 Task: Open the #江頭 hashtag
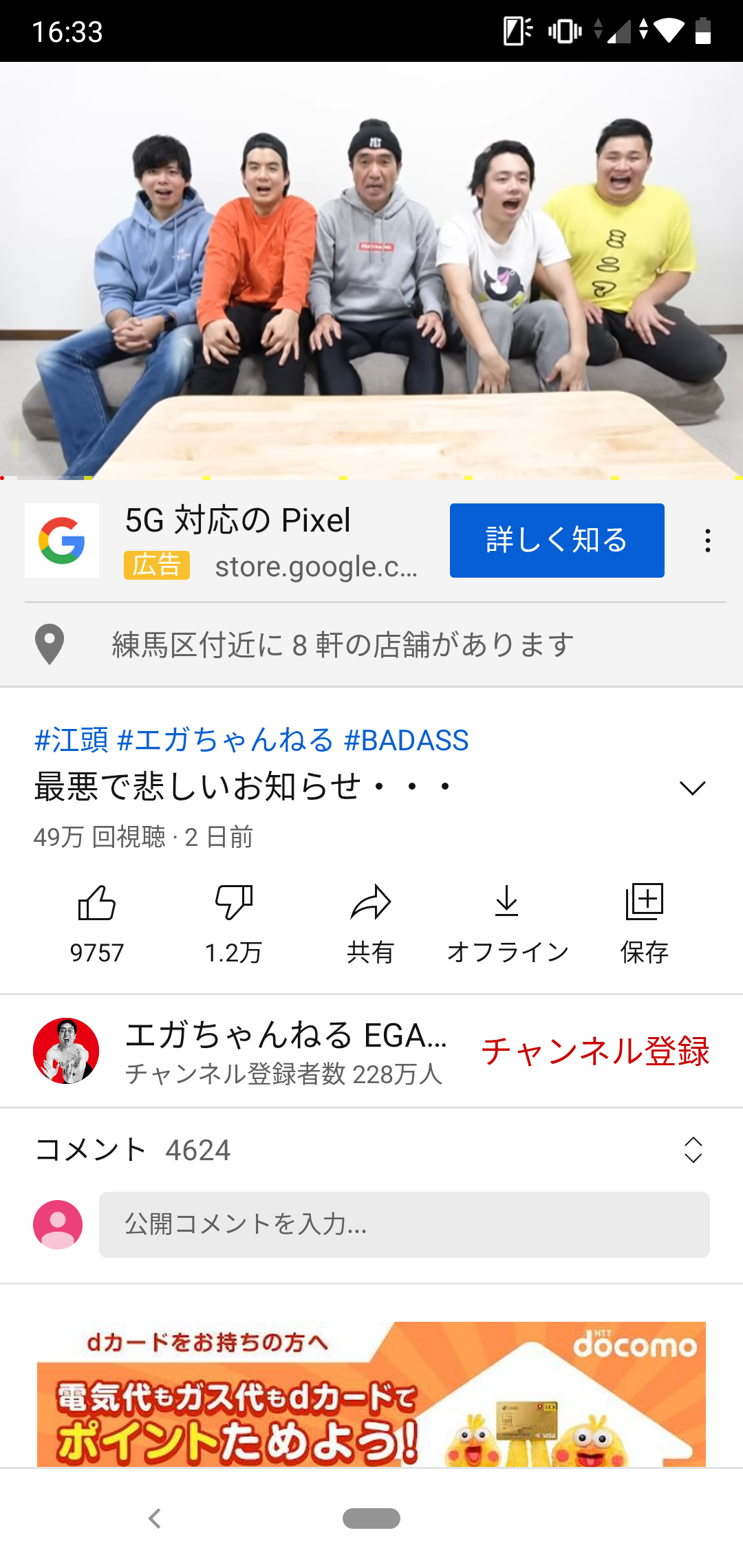click(x=69, y=741)
